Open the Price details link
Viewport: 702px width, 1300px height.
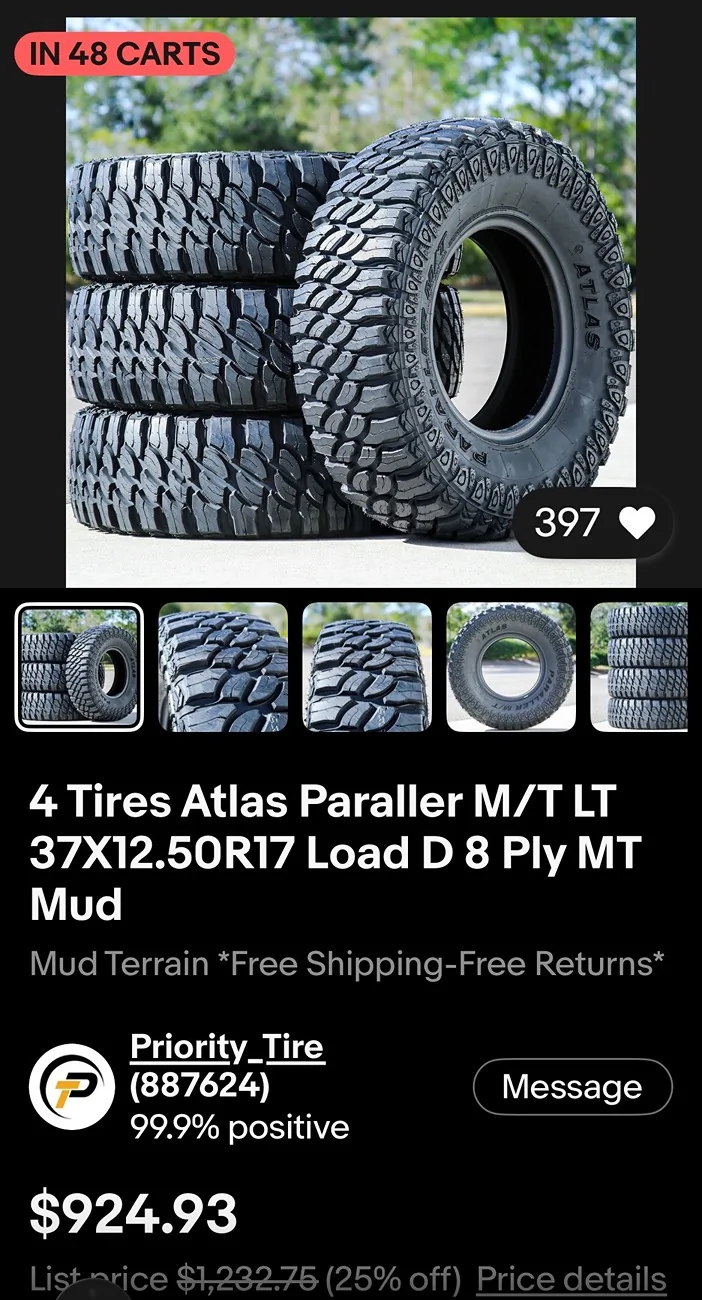coord(571,1279)
